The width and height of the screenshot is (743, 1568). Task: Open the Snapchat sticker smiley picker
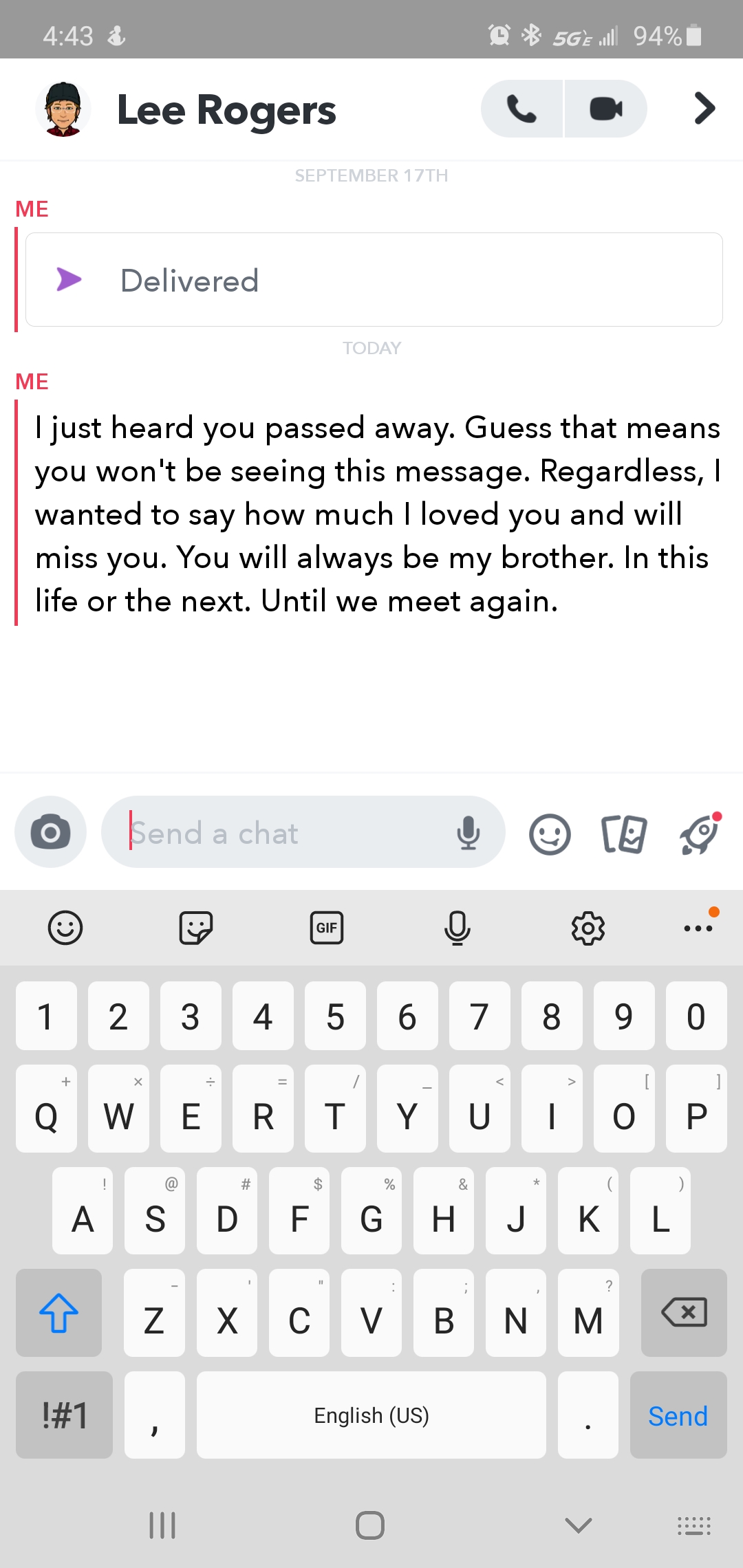550,834
